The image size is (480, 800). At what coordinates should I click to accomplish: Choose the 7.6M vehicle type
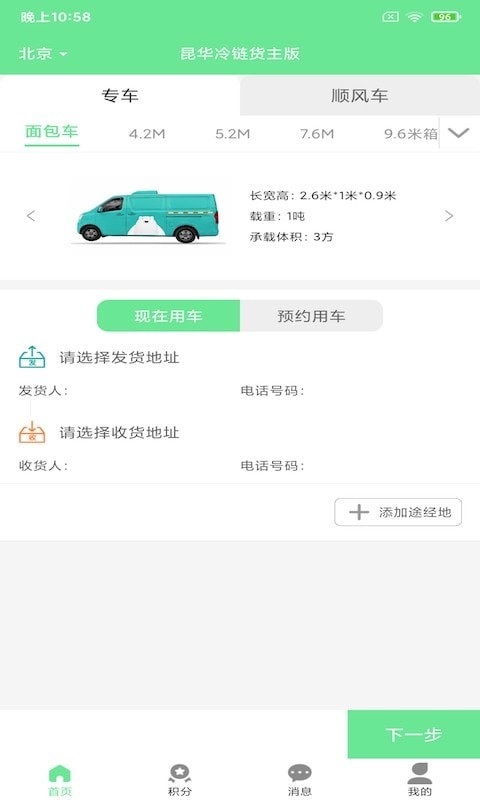tap(317, 134)
